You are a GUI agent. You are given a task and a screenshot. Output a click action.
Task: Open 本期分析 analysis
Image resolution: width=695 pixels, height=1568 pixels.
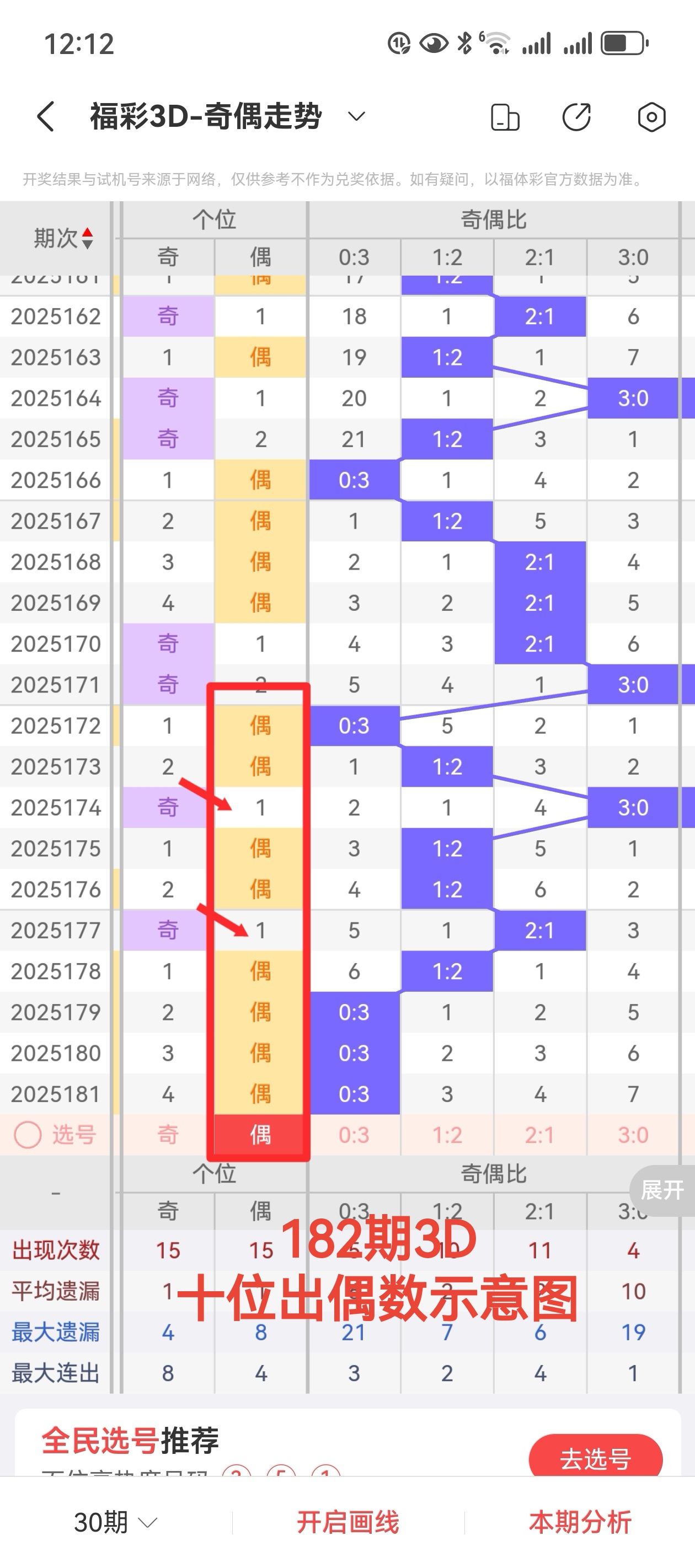(x=580, y=1522)
